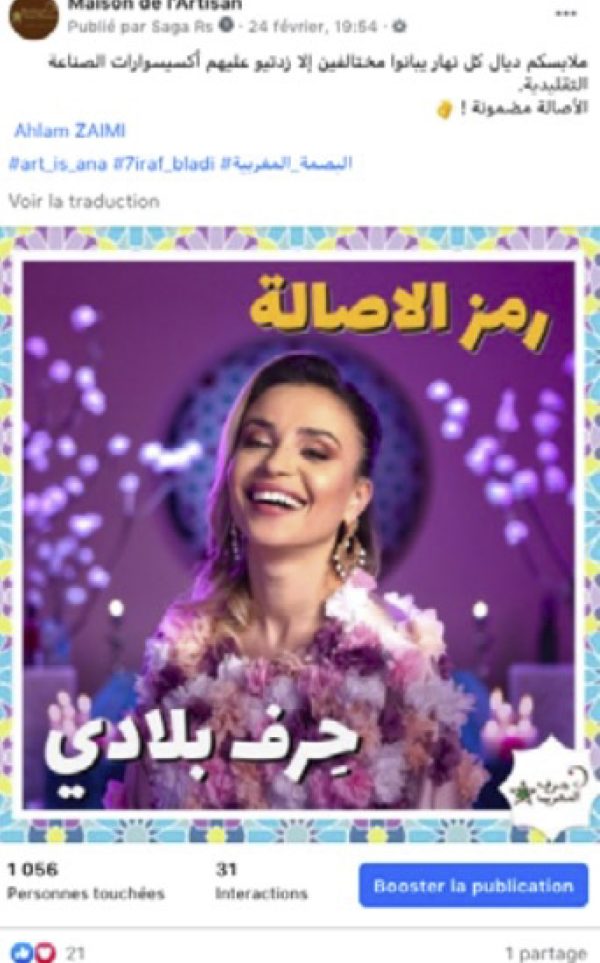
Task: Open Maison de l'Artisan page profile
Action: coord(155,5)
